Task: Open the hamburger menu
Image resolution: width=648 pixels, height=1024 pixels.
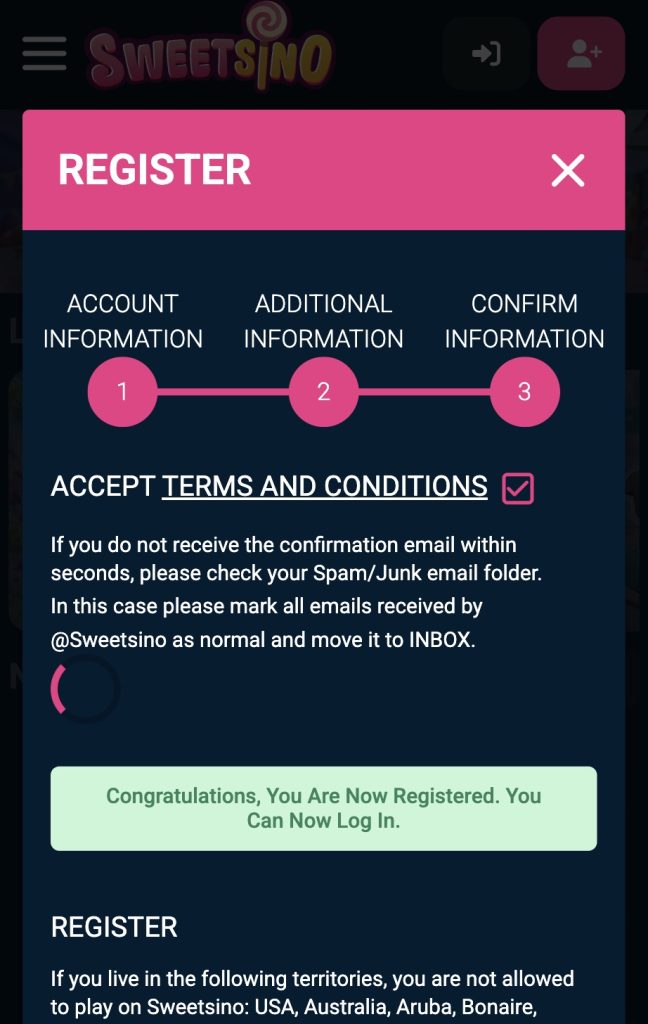Action: [x=44, y=53]
